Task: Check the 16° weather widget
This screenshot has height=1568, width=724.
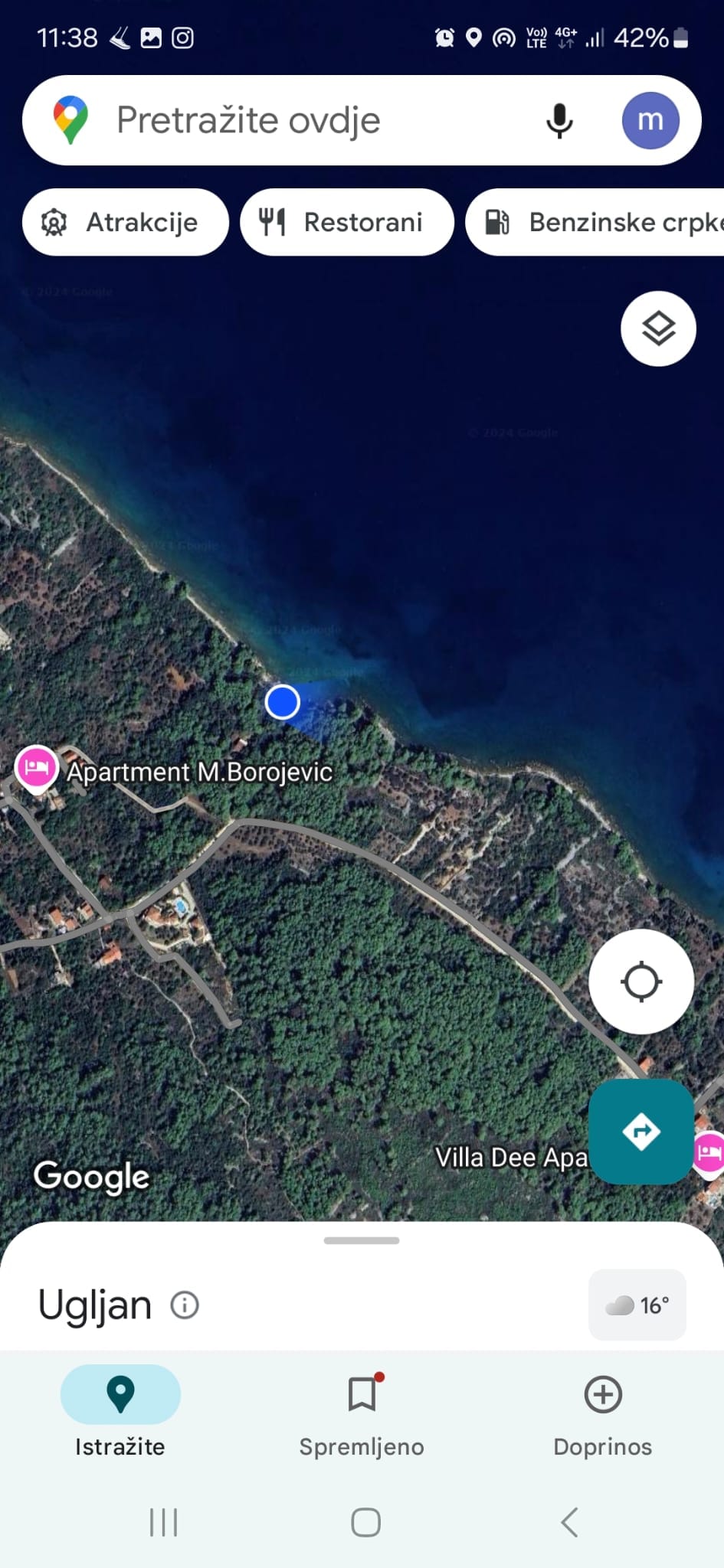Action: [637, 1305]
